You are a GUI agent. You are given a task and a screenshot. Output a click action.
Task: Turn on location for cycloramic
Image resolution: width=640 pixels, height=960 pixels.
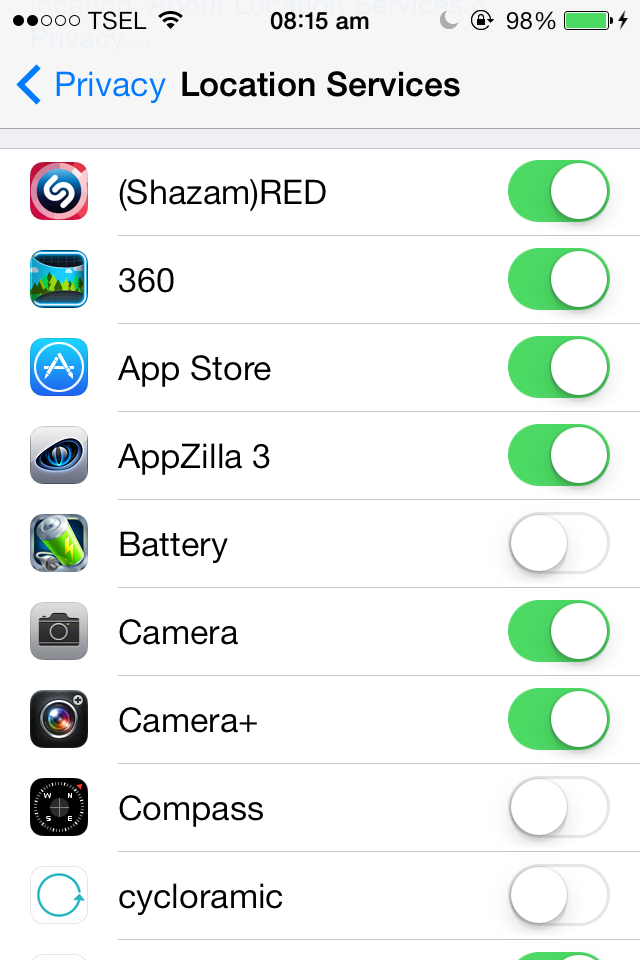pyautogui.click(x=559, y=896)
